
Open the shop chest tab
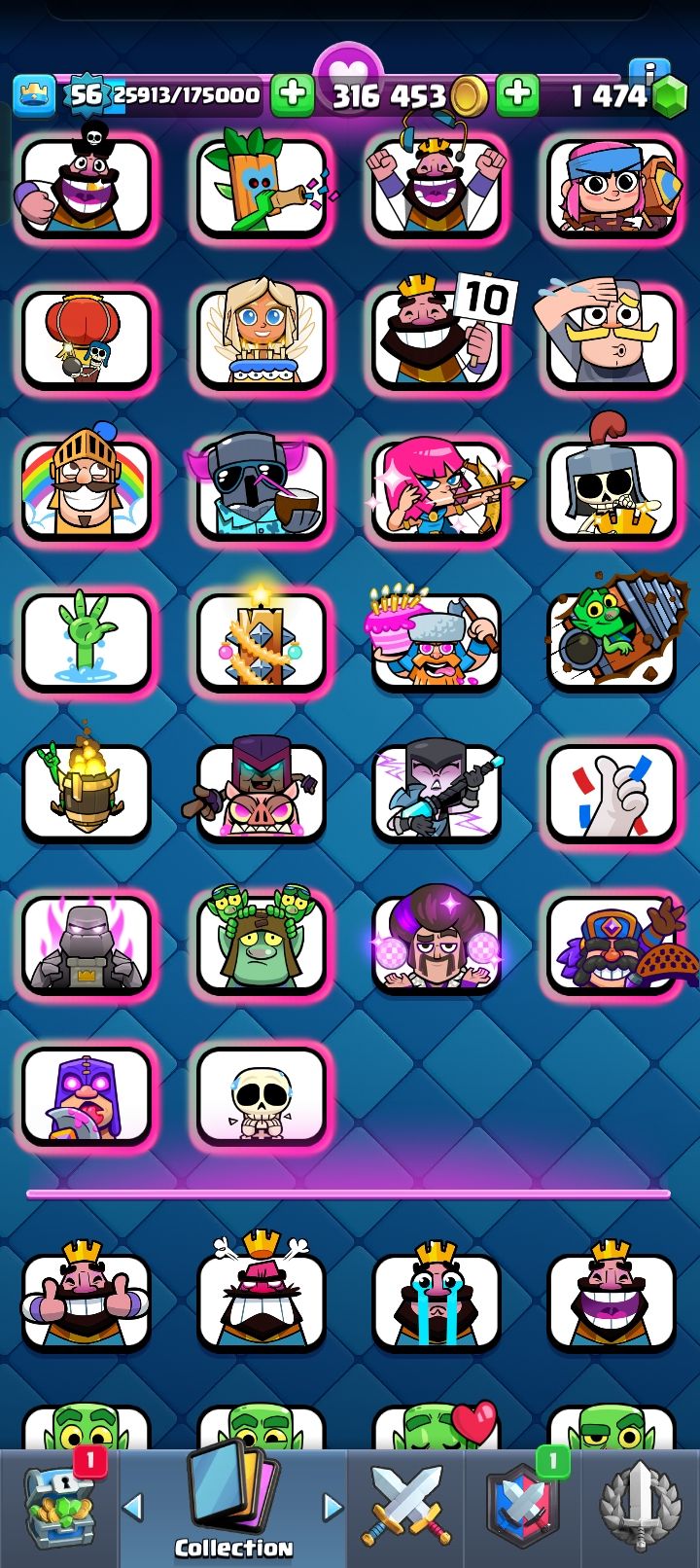coord(60,1508)
